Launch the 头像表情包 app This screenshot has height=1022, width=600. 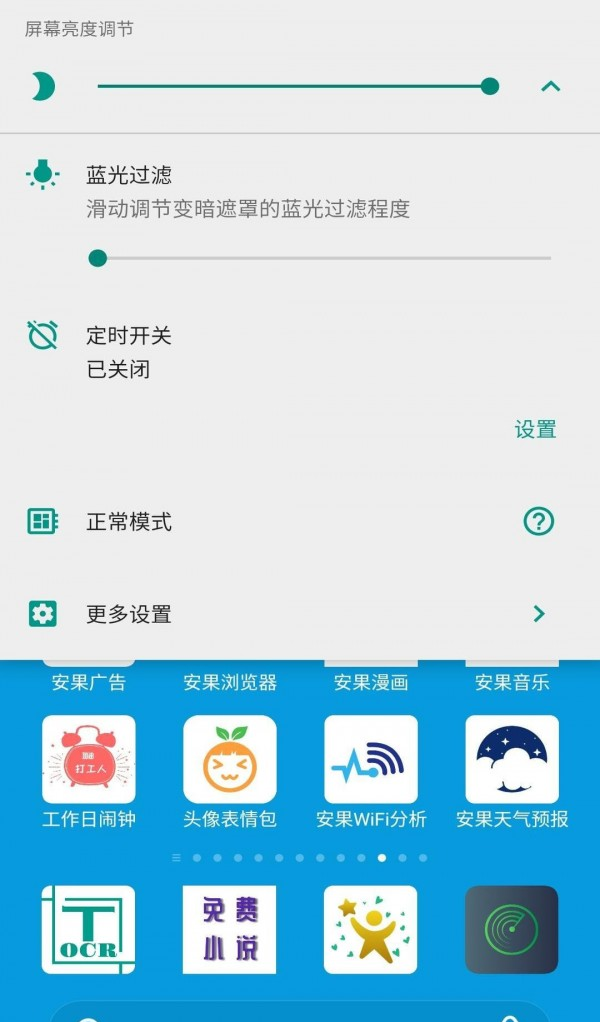pos(229,760)
